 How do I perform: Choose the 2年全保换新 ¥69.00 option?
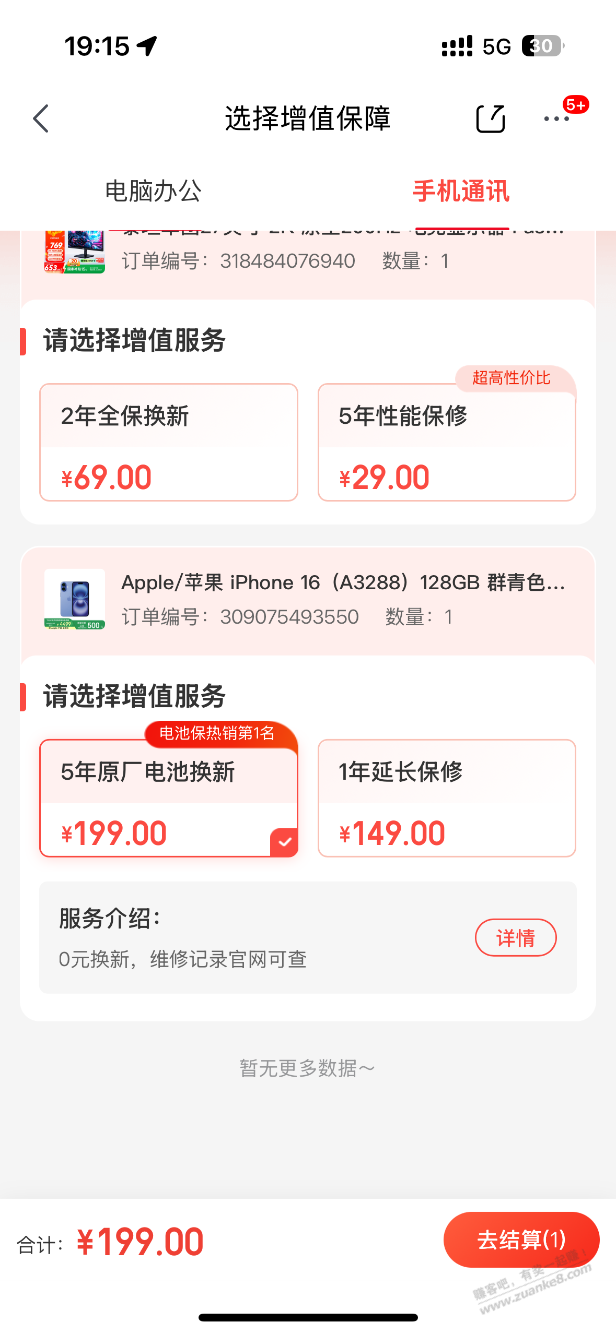(168, 442)
